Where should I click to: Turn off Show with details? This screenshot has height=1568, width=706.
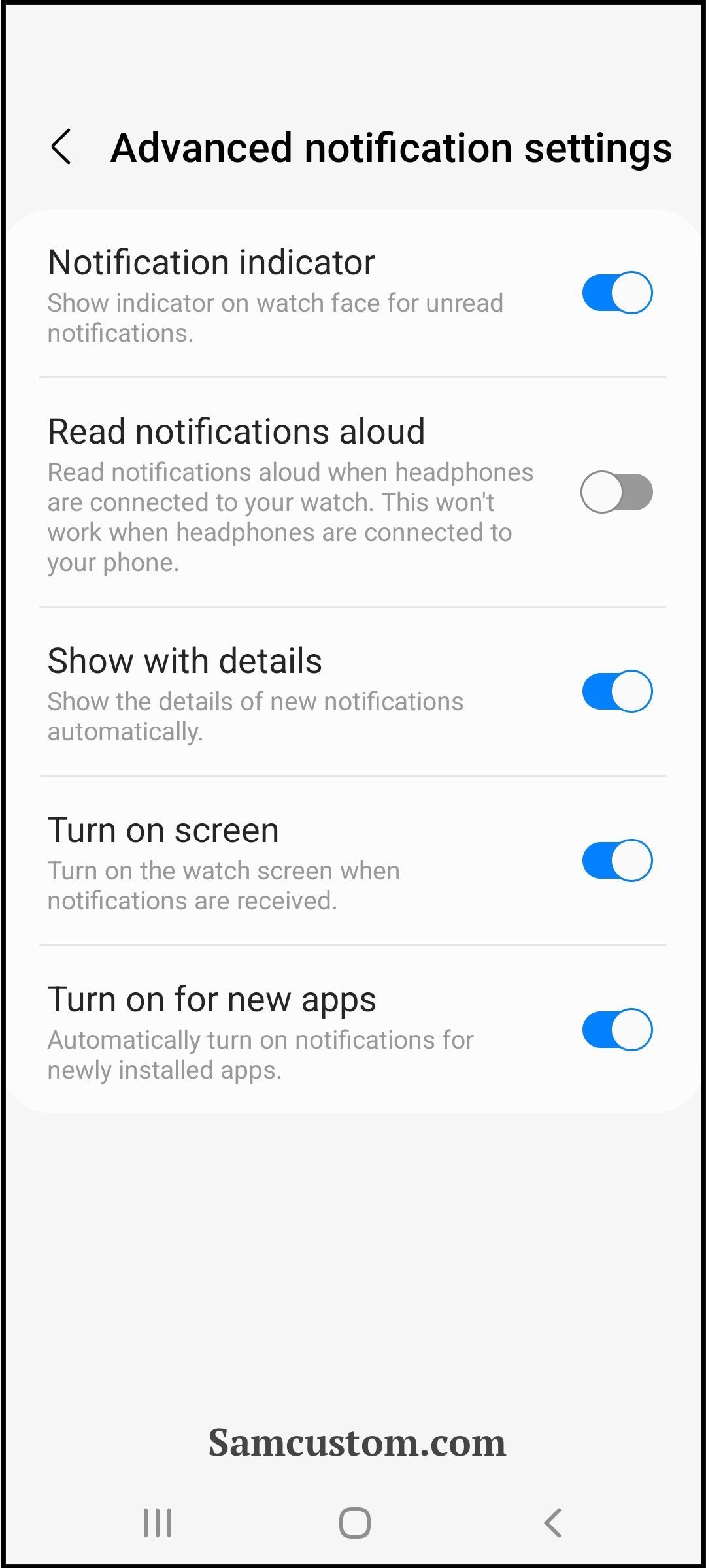[x=617, y=691]
